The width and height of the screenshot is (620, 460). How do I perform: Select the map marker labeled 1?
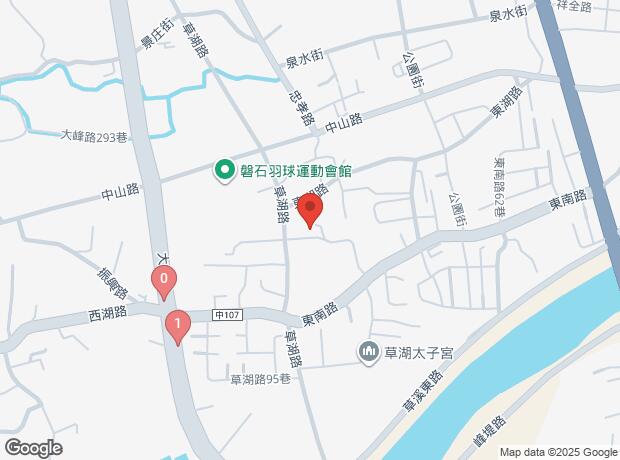(x=177, y=325)
